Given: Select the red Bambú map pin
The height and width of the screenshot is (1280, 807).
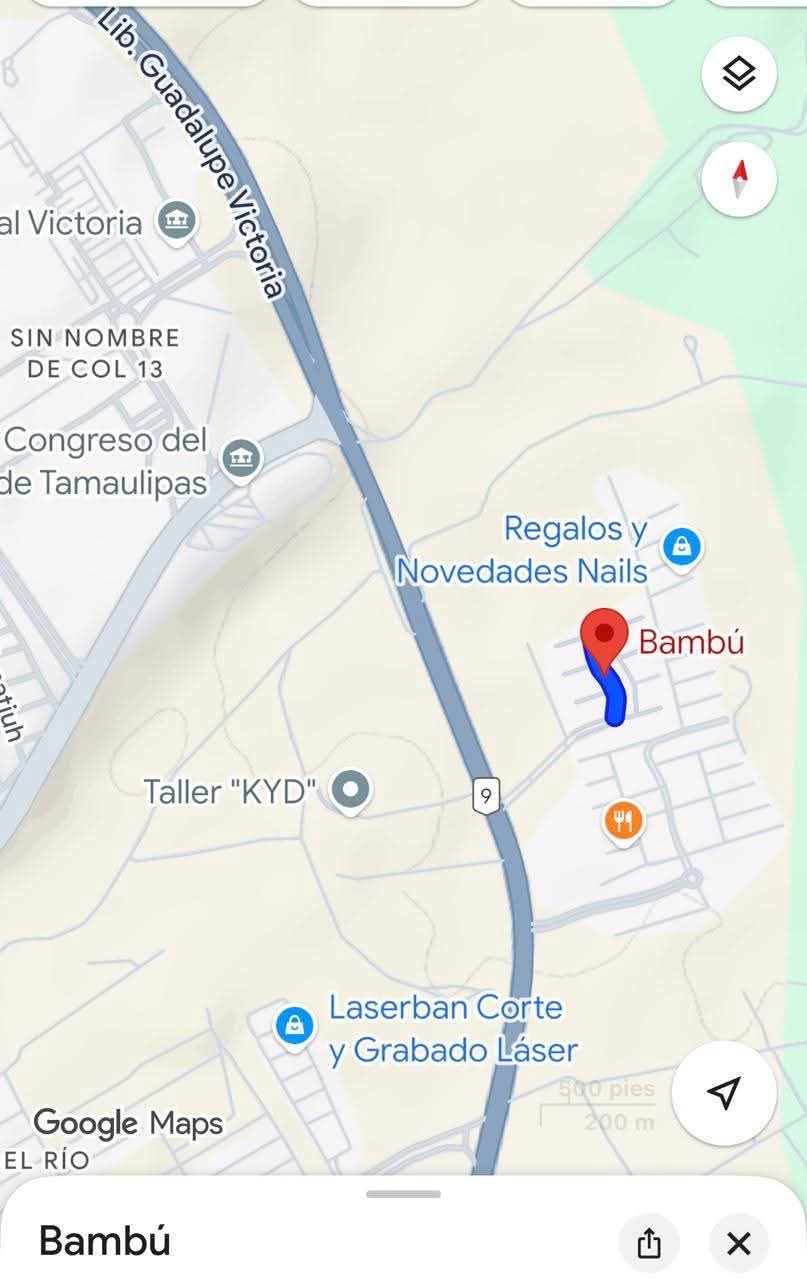Looking at the screenshot, I should 604,638.
